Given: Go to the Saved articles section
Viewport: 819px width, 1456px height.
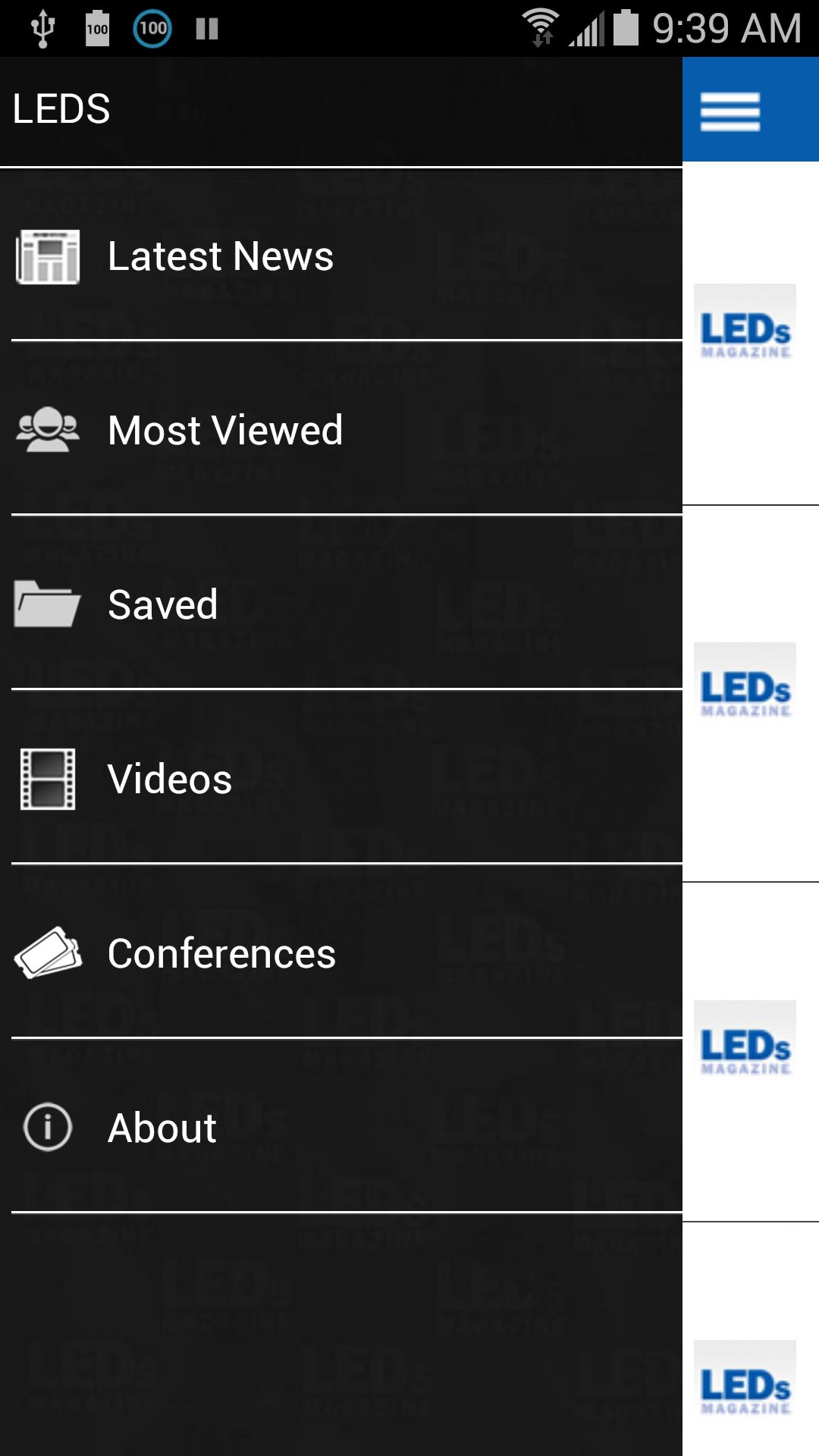Looking at the screenshot, I should 162,604.
